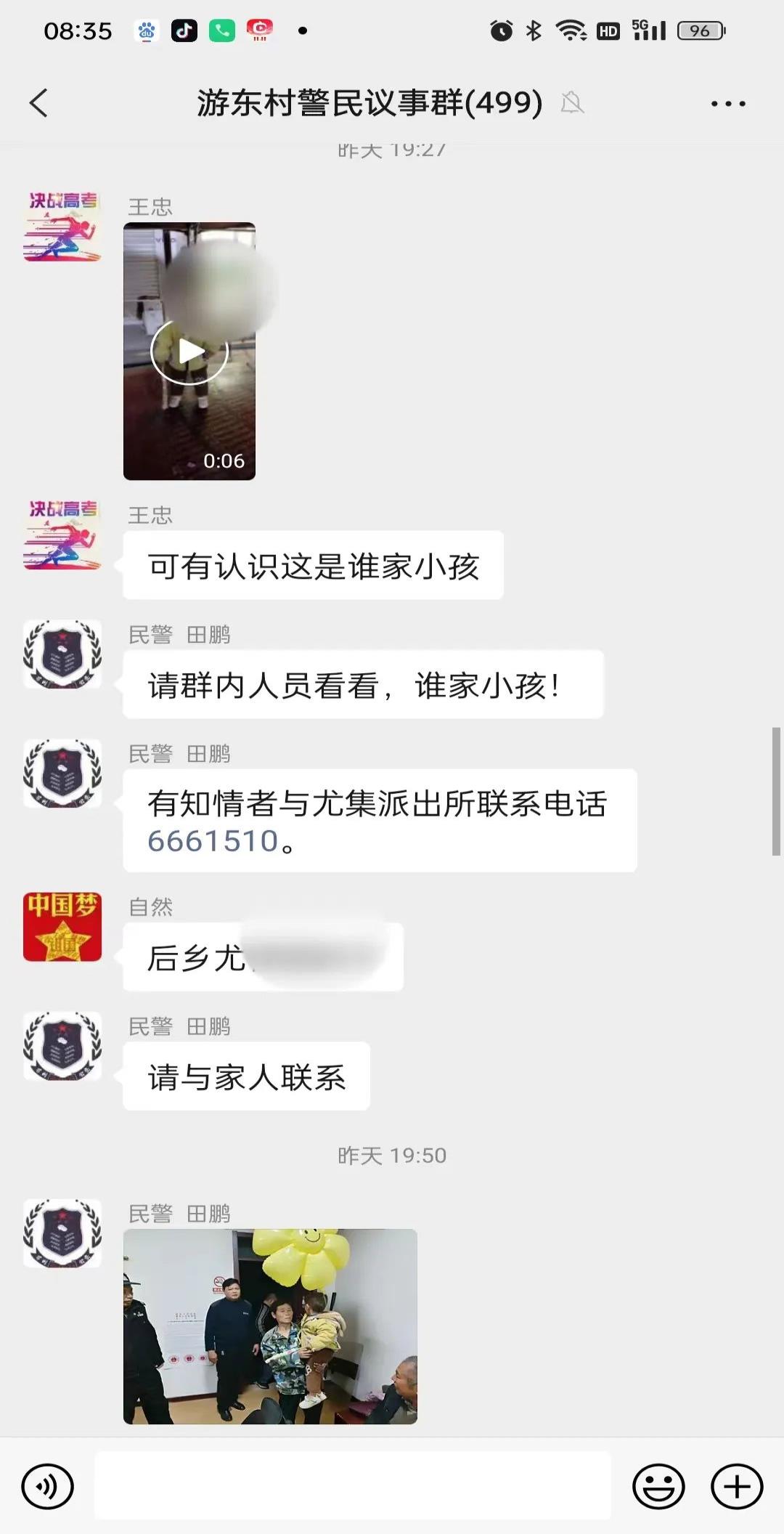Tap the phone number 6661510 link
Image resolution: width=784 pixels, height=1534 pixels.
click(213, 841)
